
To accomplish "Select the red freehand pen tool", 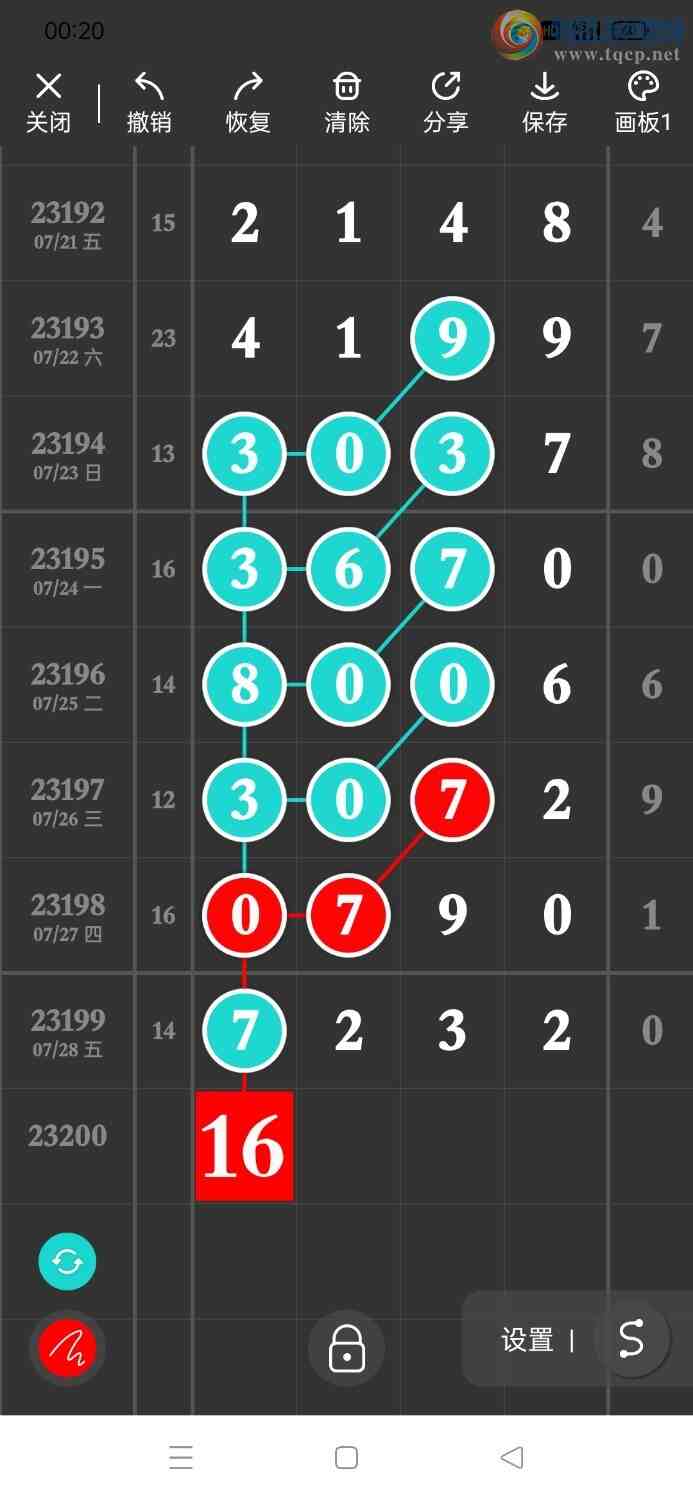I will coord(67,1348).
